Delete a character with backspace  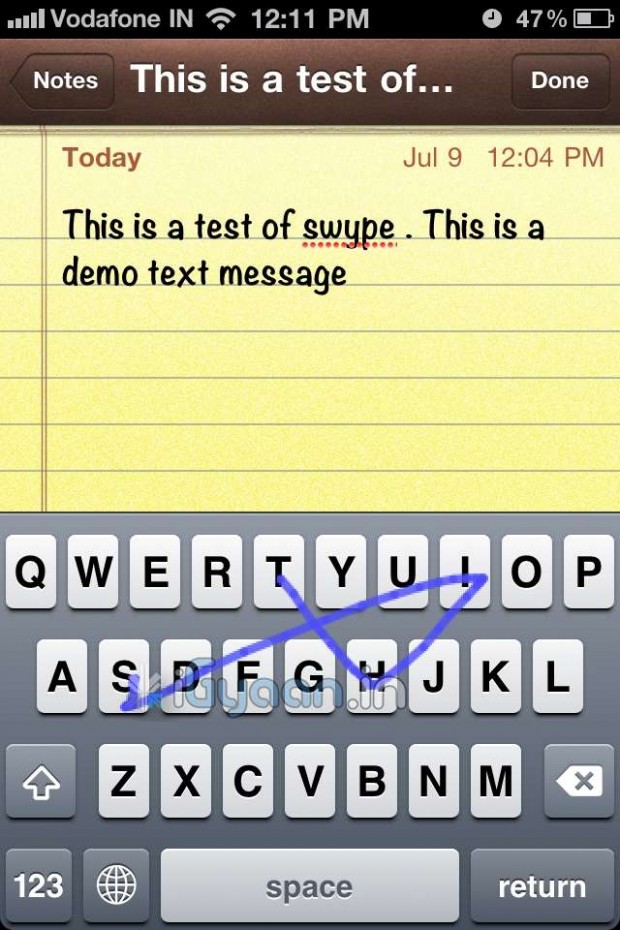pyautogui.click(x=578, y=781)
